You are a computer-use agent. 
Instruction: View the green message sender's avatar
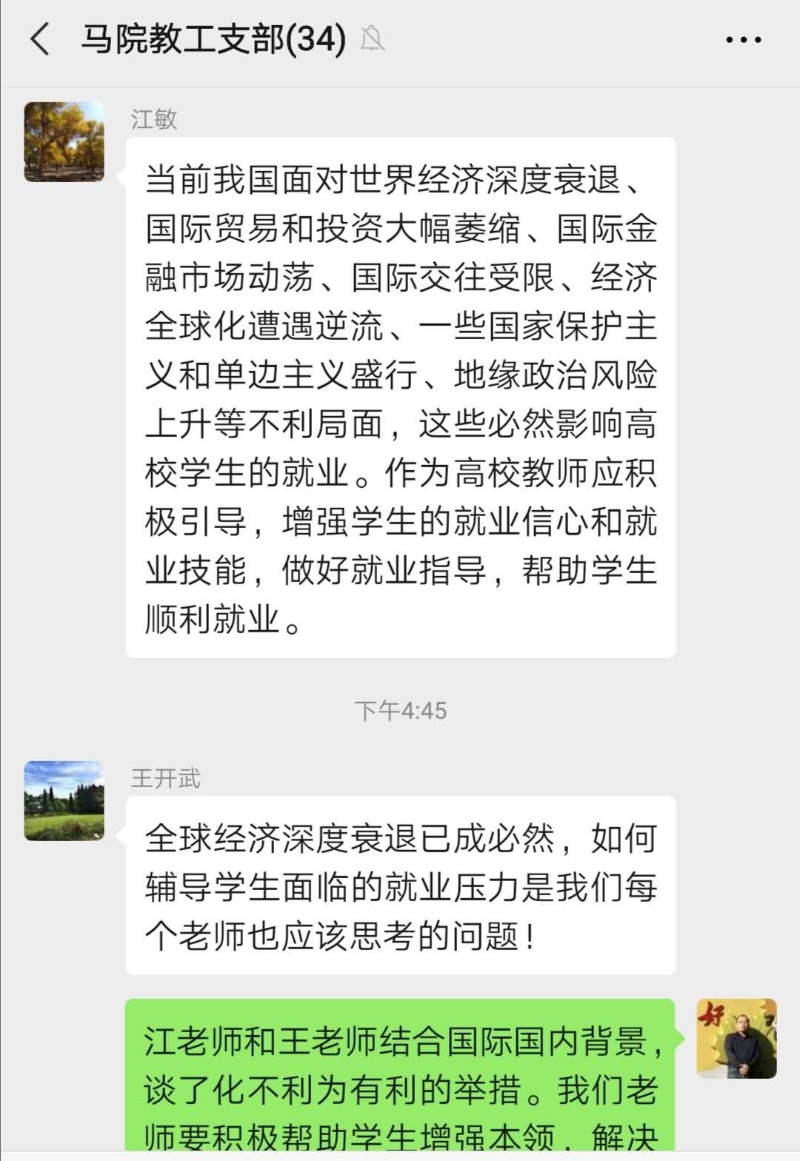(x=736, y=1038)
